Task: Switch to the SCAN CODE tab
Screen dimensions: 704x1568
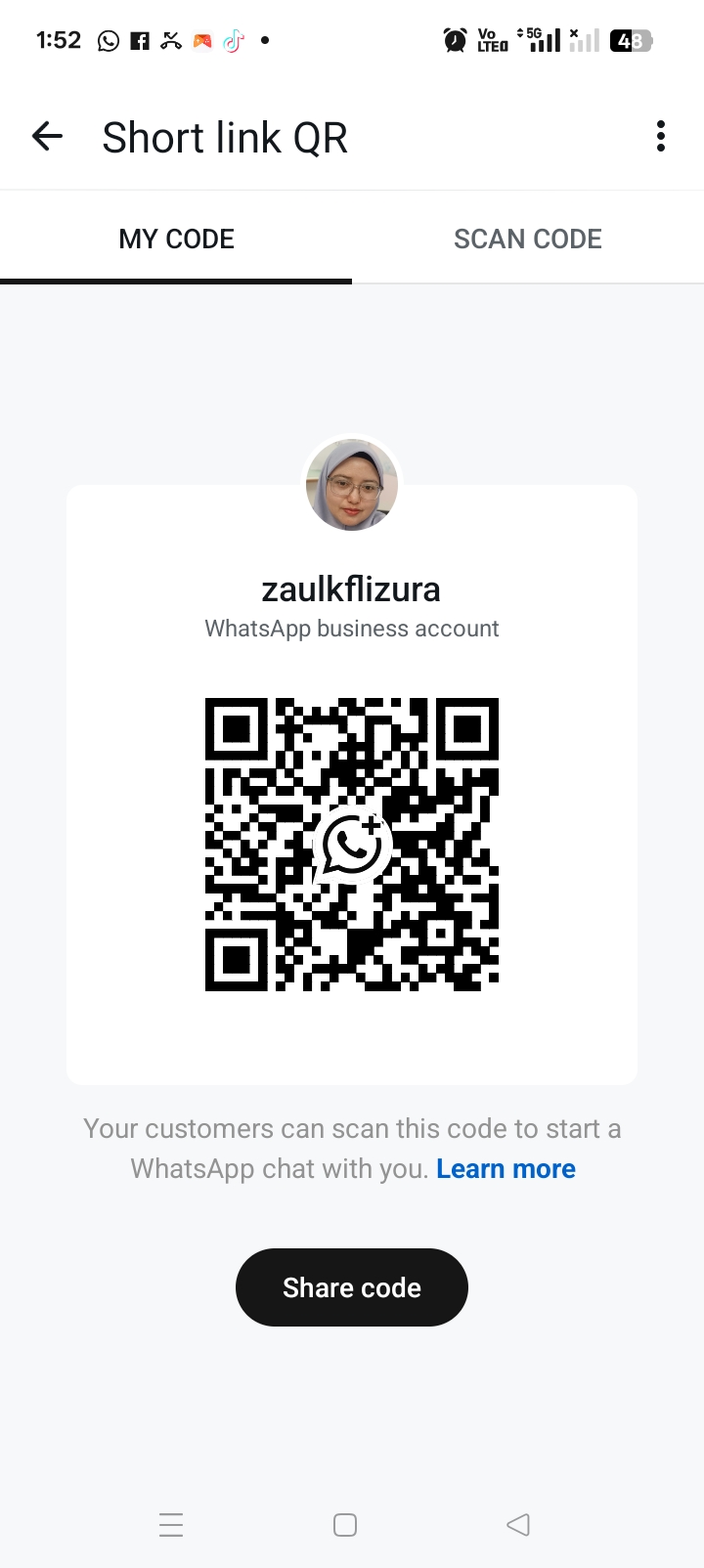Action: click(x=527, y=240)
